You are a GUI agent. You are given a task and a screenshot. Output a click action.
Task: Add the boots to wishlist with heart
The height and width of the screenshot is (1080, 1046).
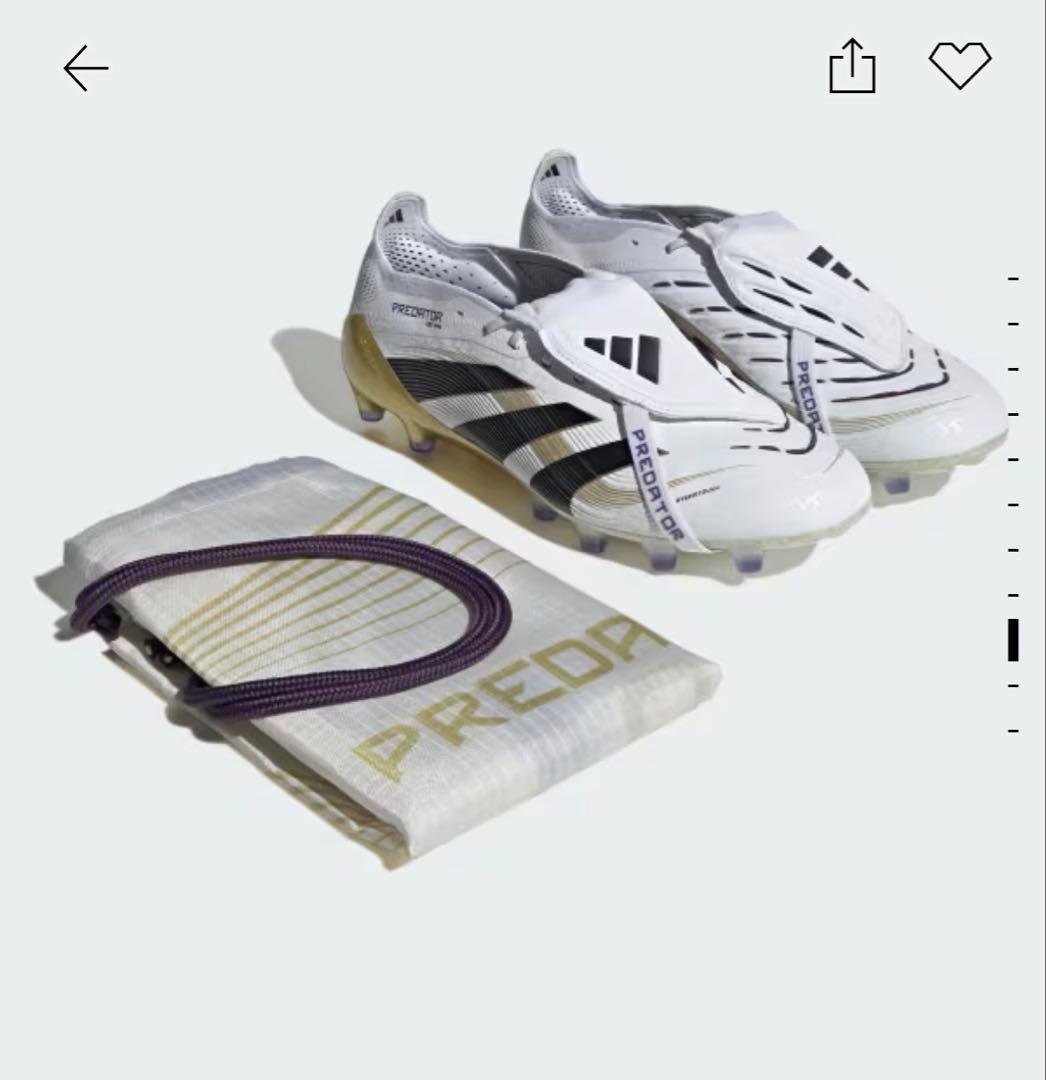(959, 66)
